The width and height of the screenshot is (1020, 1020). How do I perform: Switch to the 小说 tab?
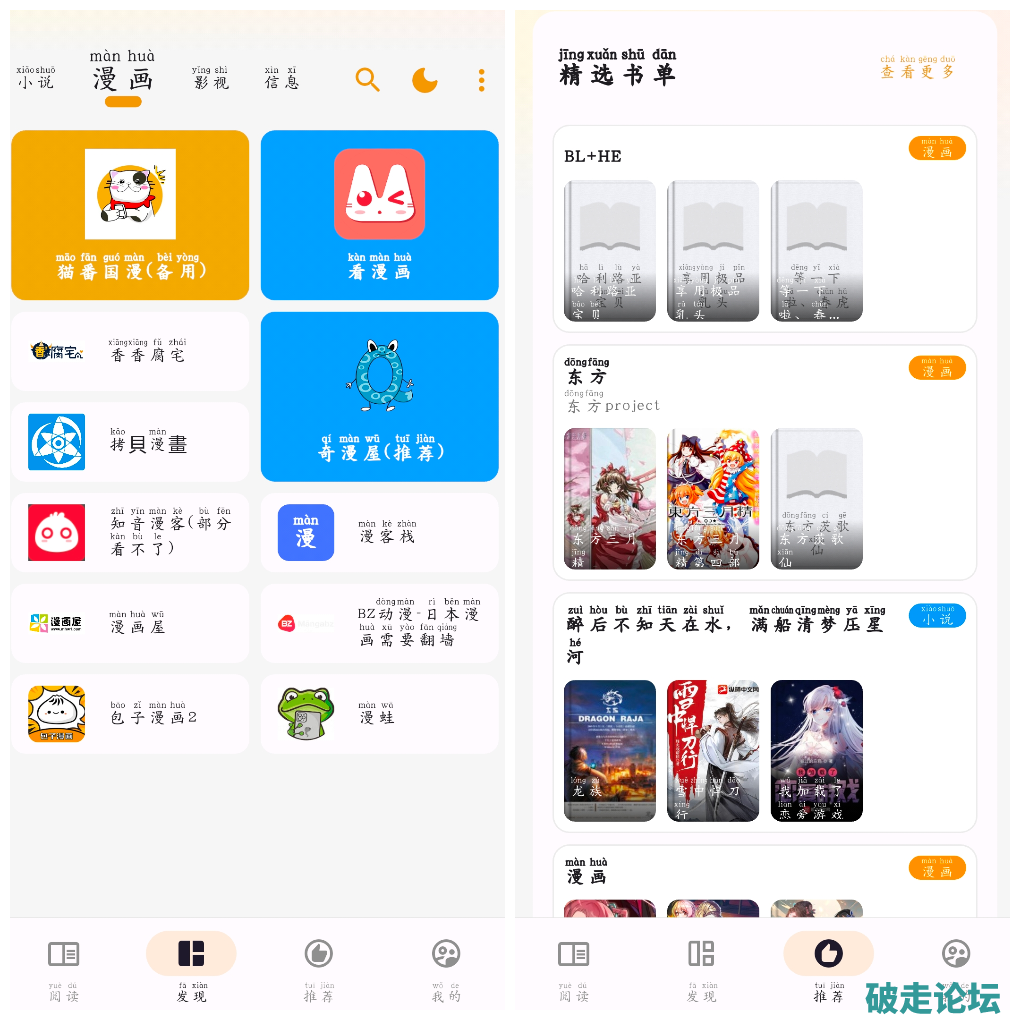[x=36, y=79]
